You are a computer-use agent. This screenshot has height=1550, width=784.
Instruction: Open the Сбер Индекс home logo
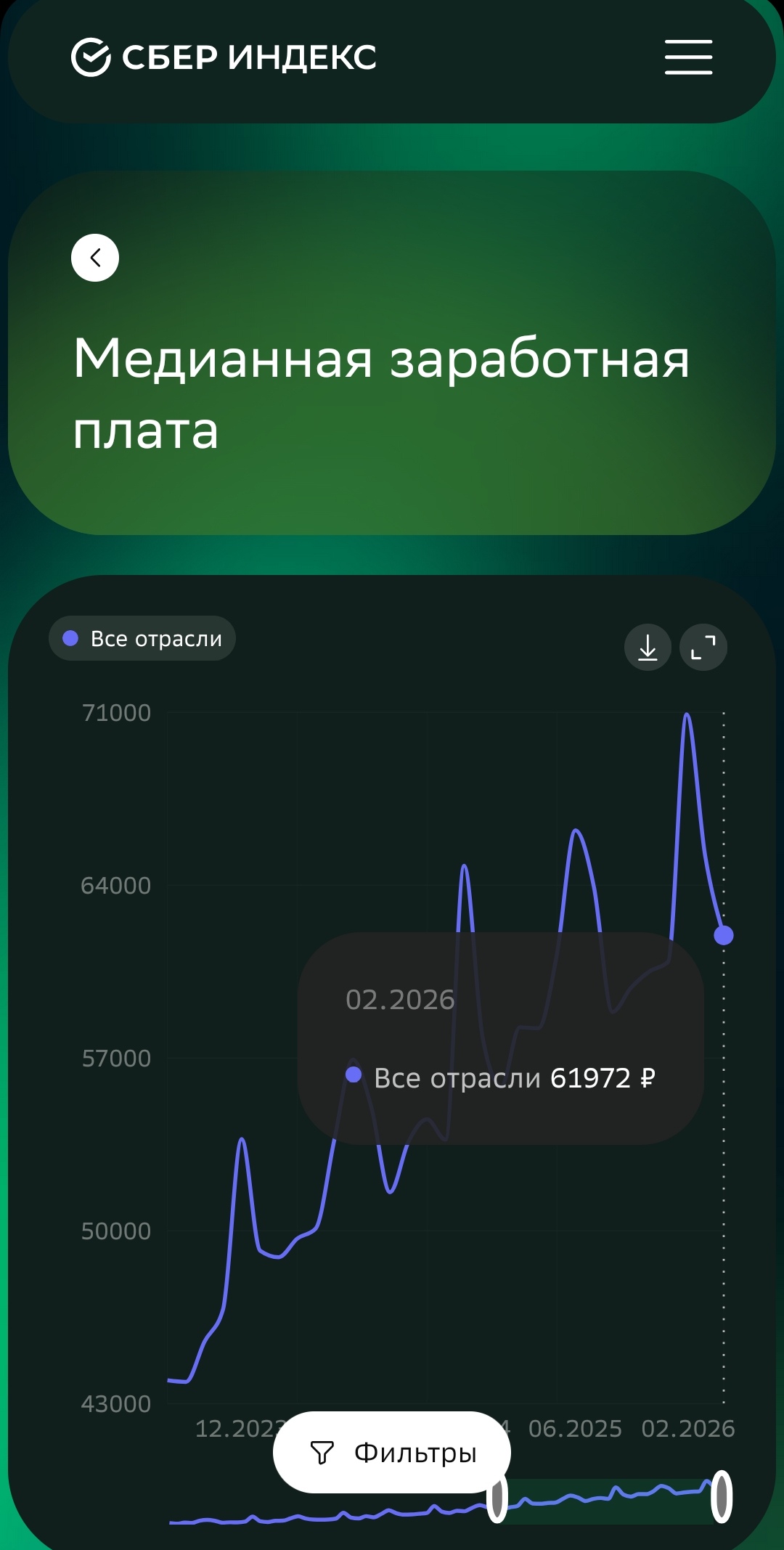pos(224,57)
